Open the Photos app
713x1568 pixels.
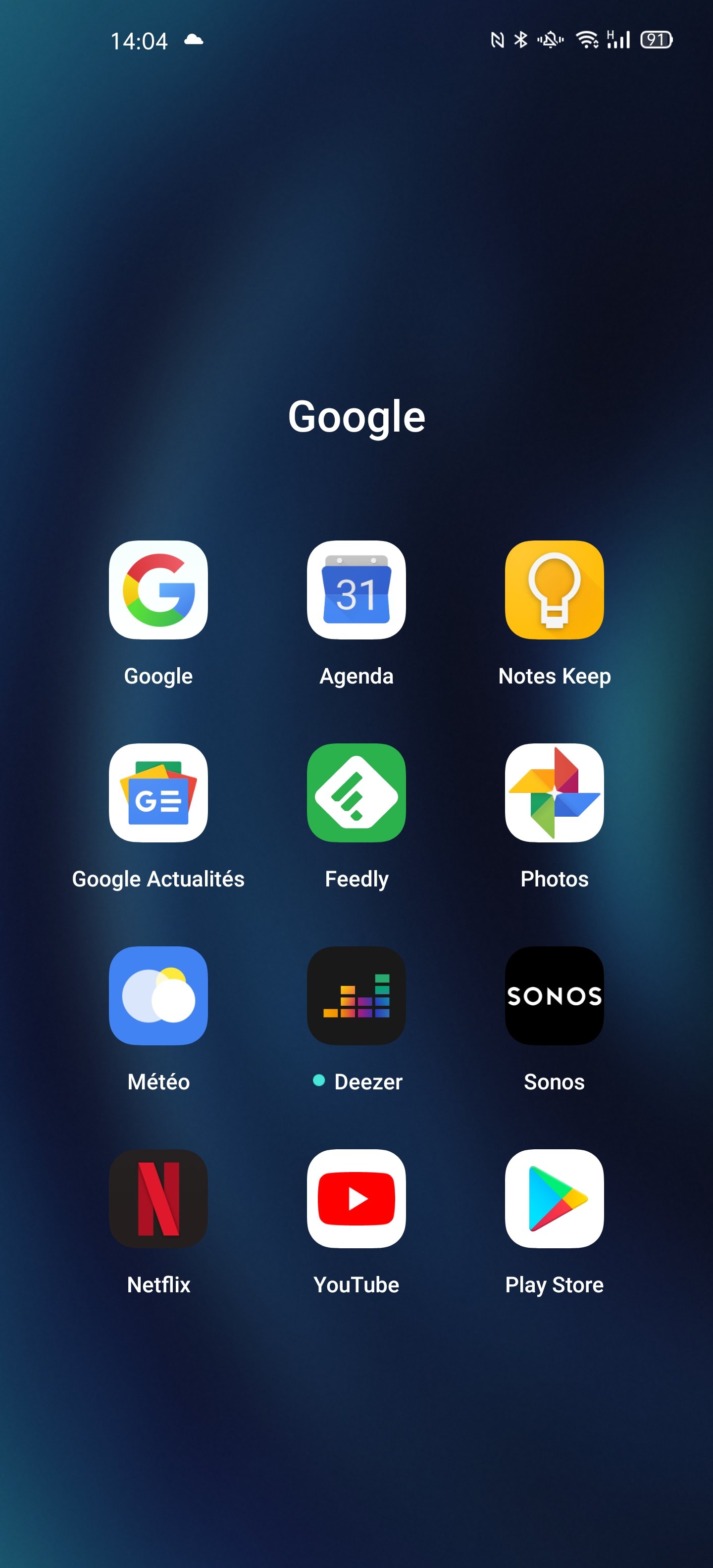tap(554, 792)
